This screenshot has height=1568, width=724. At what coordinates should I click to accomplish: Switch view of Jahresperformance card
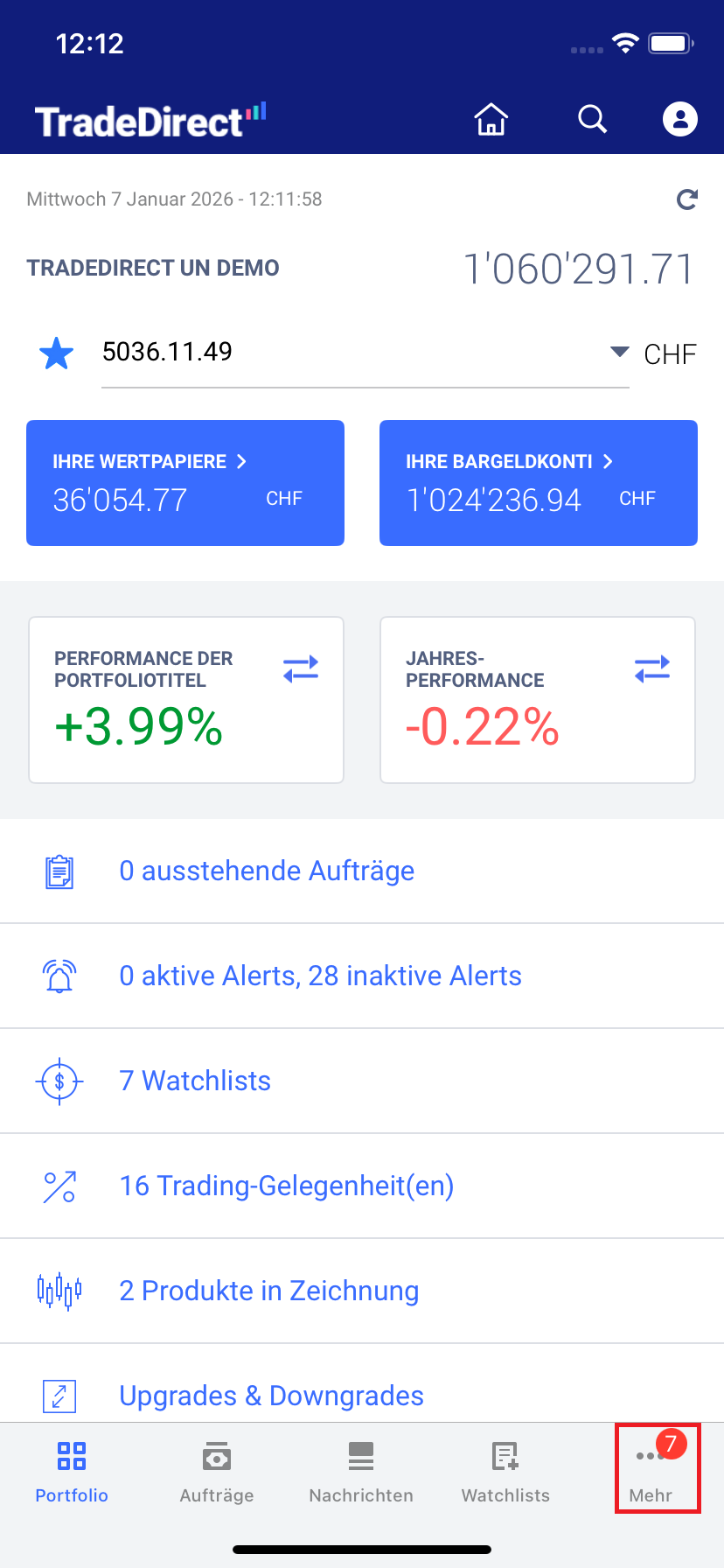652,670
